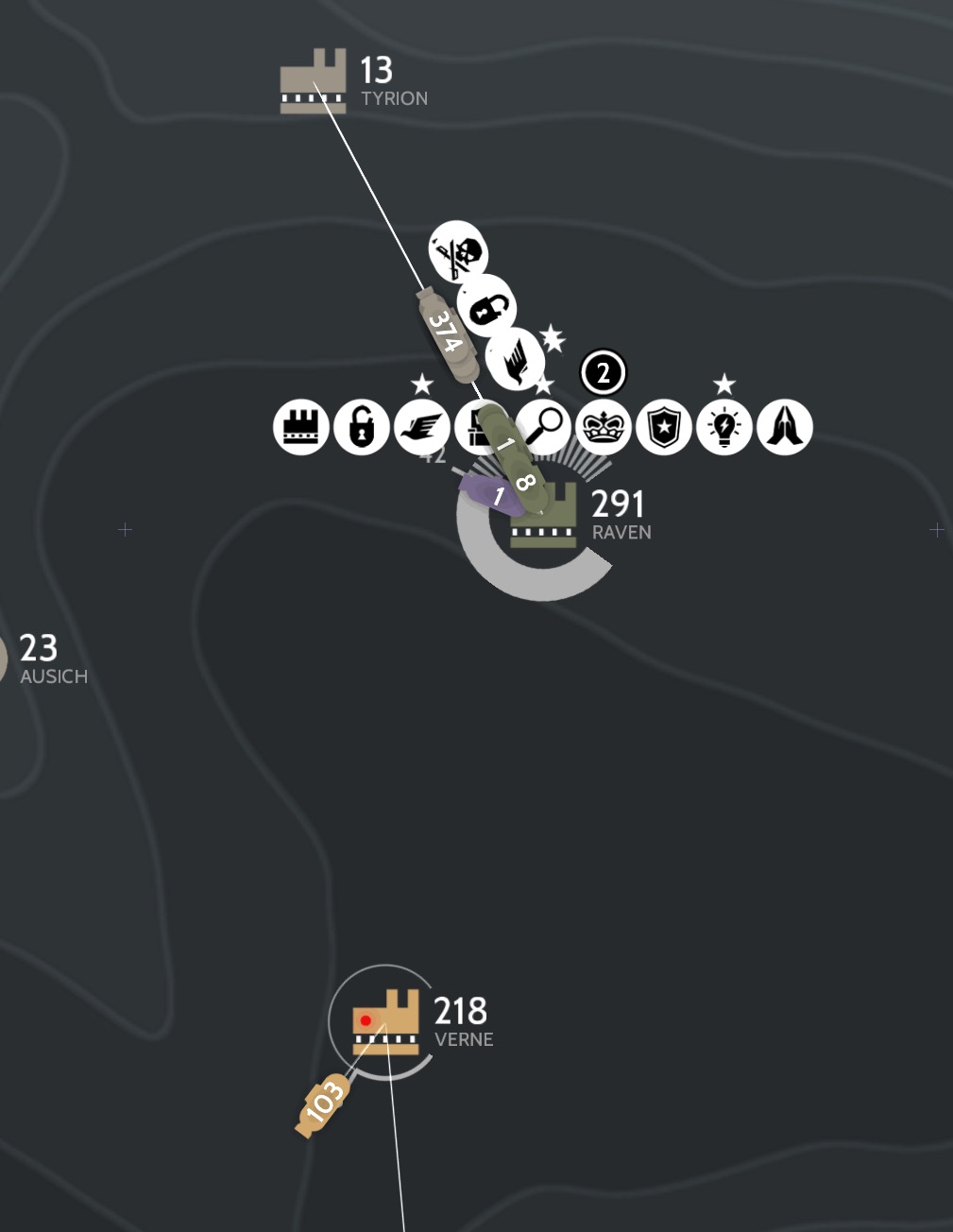Image resolution: width=953 pixels, height=1232 pixels.
Task: Open the praying hands specialist icon
Action: pyautogui.click(x=785, y=427)
